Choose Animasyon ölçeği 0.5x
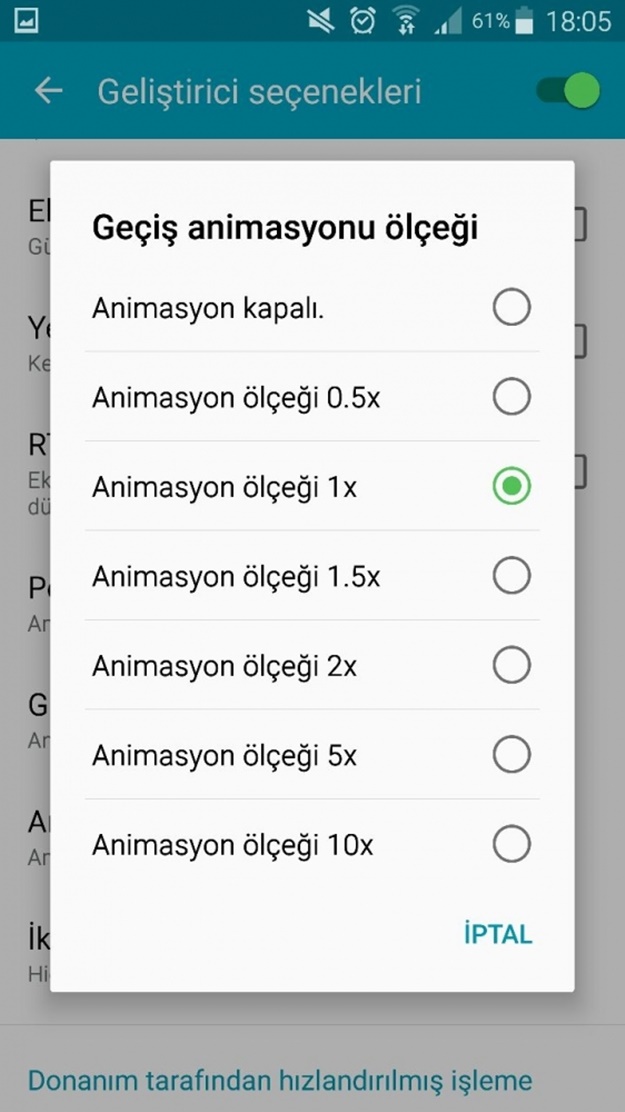This screenshot has height=1112, width=625. [x=511, y=398]
